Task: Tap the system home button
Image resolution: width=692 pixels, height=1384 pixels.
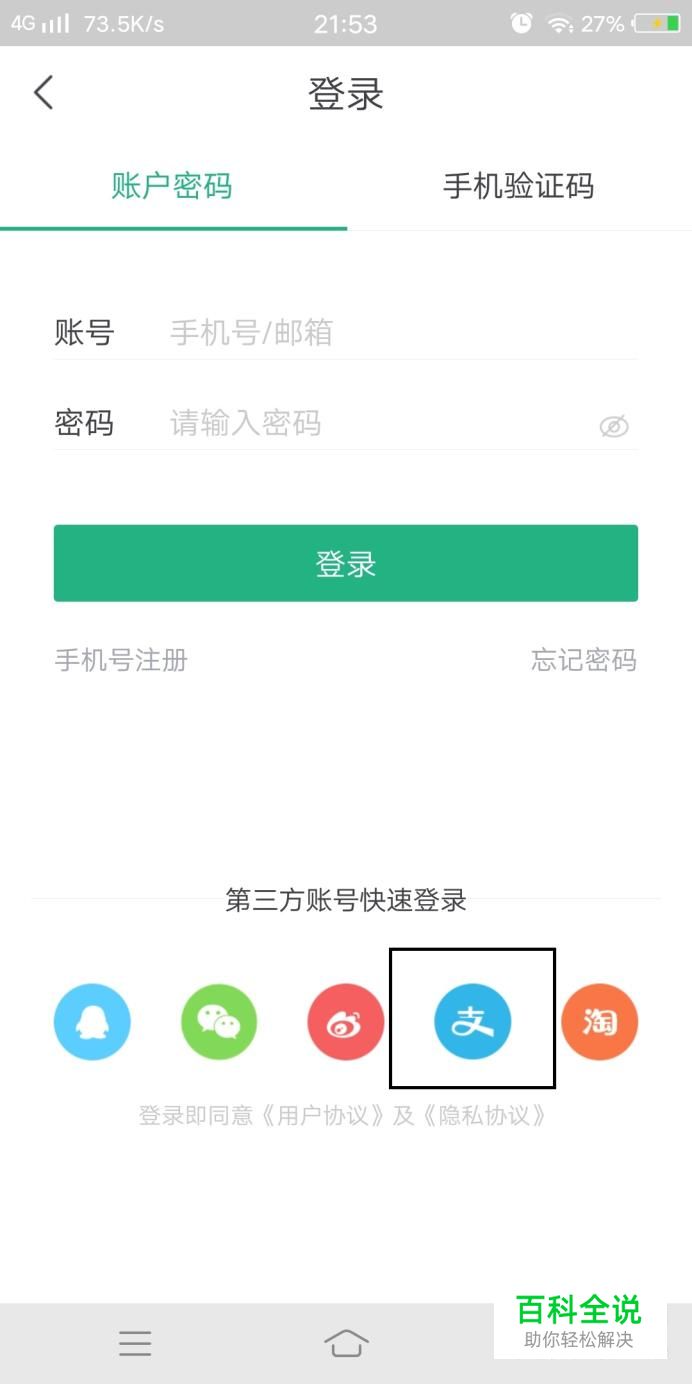Action: [x=346, y=1343]
